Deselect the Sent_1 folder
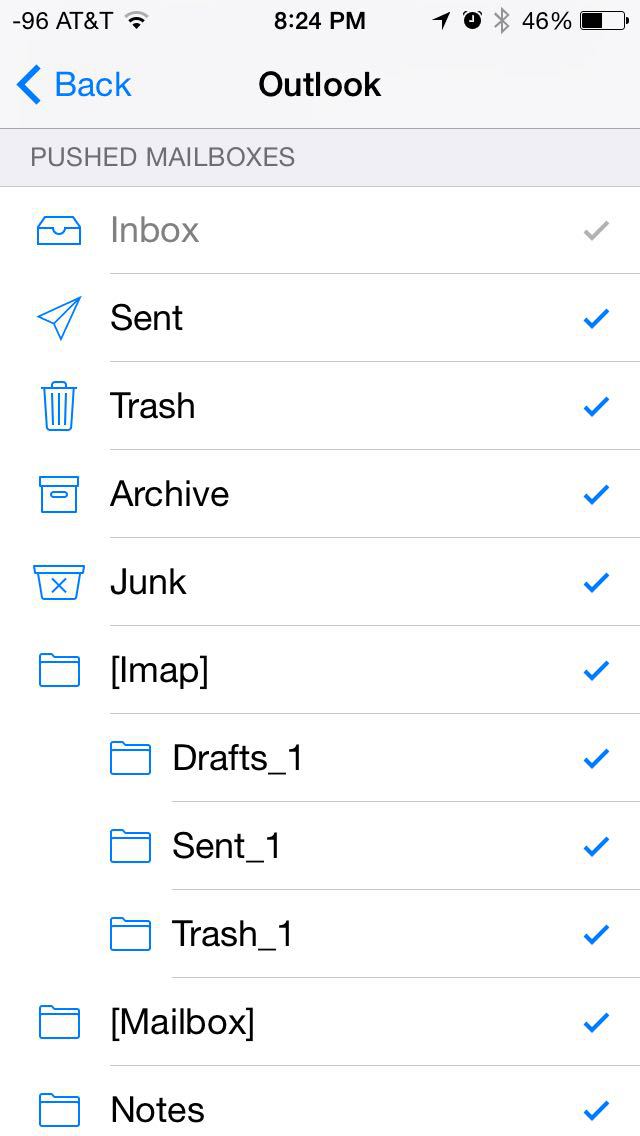The height and width of the screenshot is (1136, 640). (x=596, y=846)
